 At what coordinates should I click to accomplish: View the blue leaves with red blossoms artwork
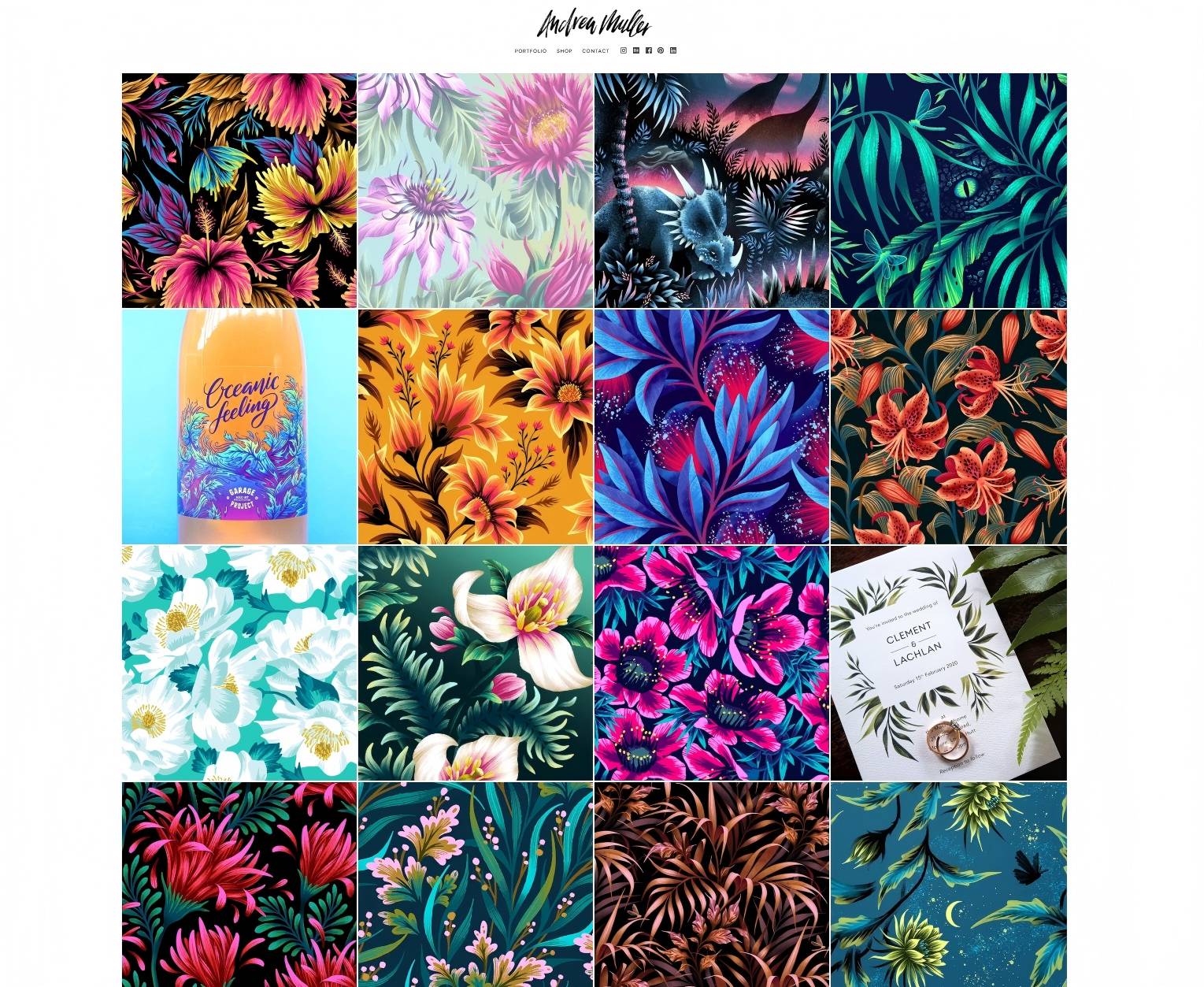coord(711,427)
